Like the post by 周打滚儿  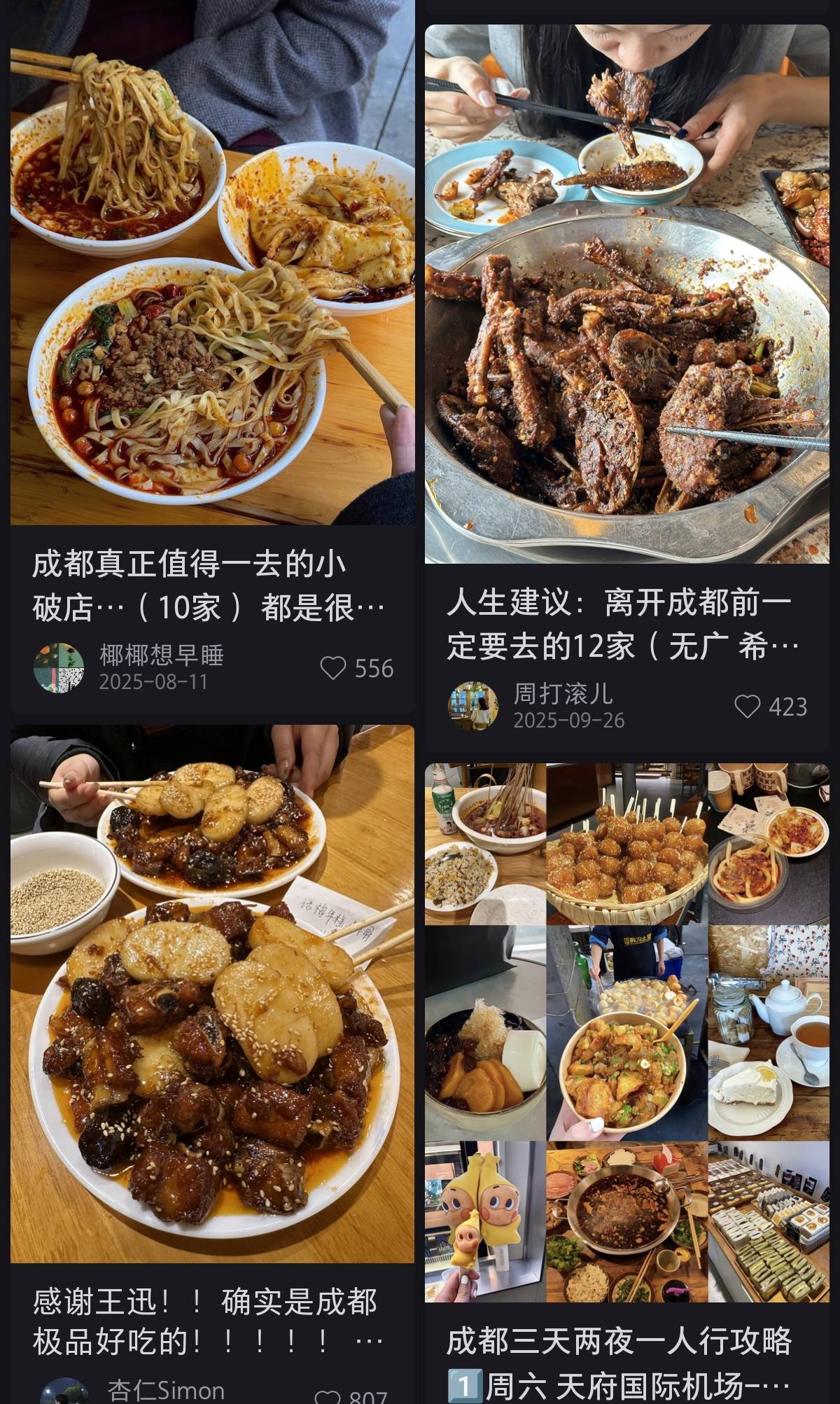tap(748, 707)
